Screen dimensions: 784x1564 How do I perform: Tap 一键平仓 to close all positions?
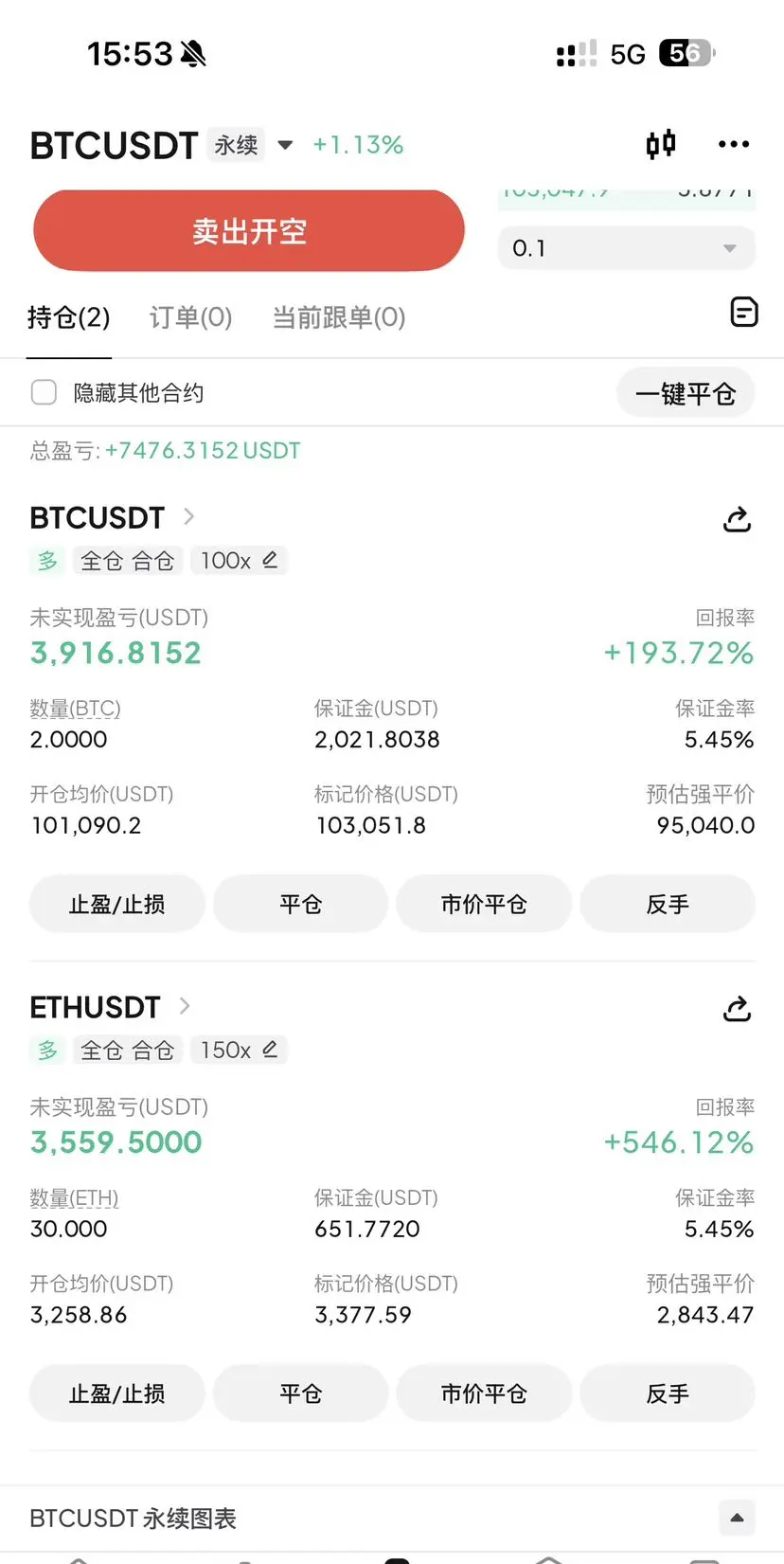686,393
